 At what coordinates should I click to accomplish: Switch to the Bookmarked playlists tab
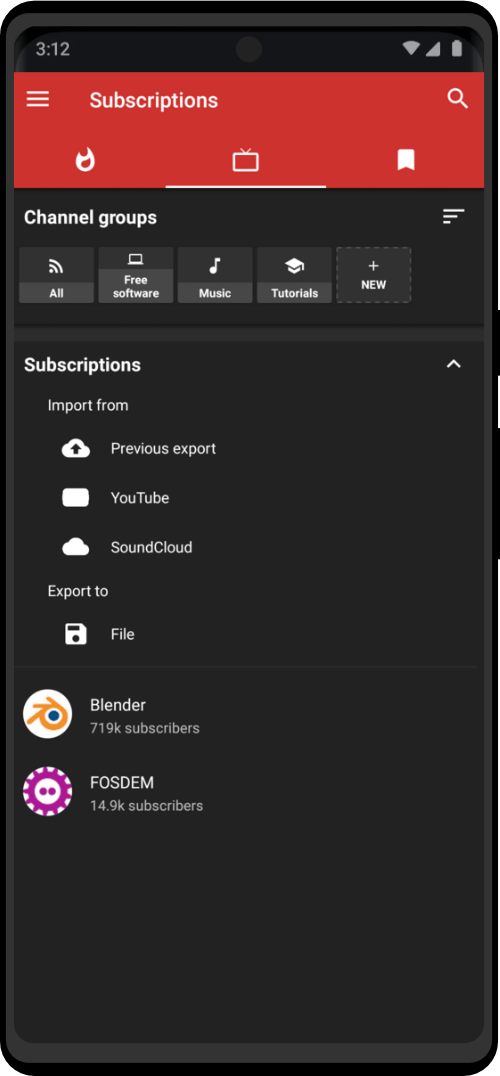click(x=406, y=161)
